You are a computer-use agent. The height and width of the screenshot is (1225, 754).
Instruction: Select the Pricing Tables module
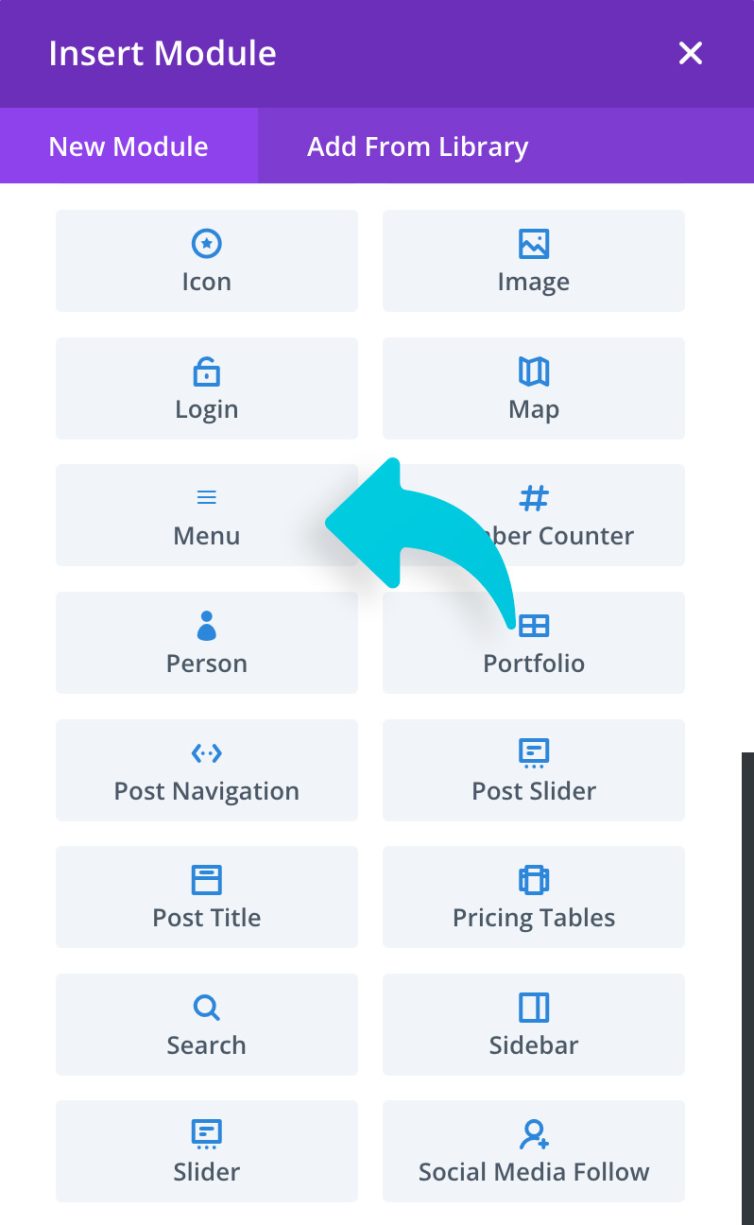[x=533, y=897]
